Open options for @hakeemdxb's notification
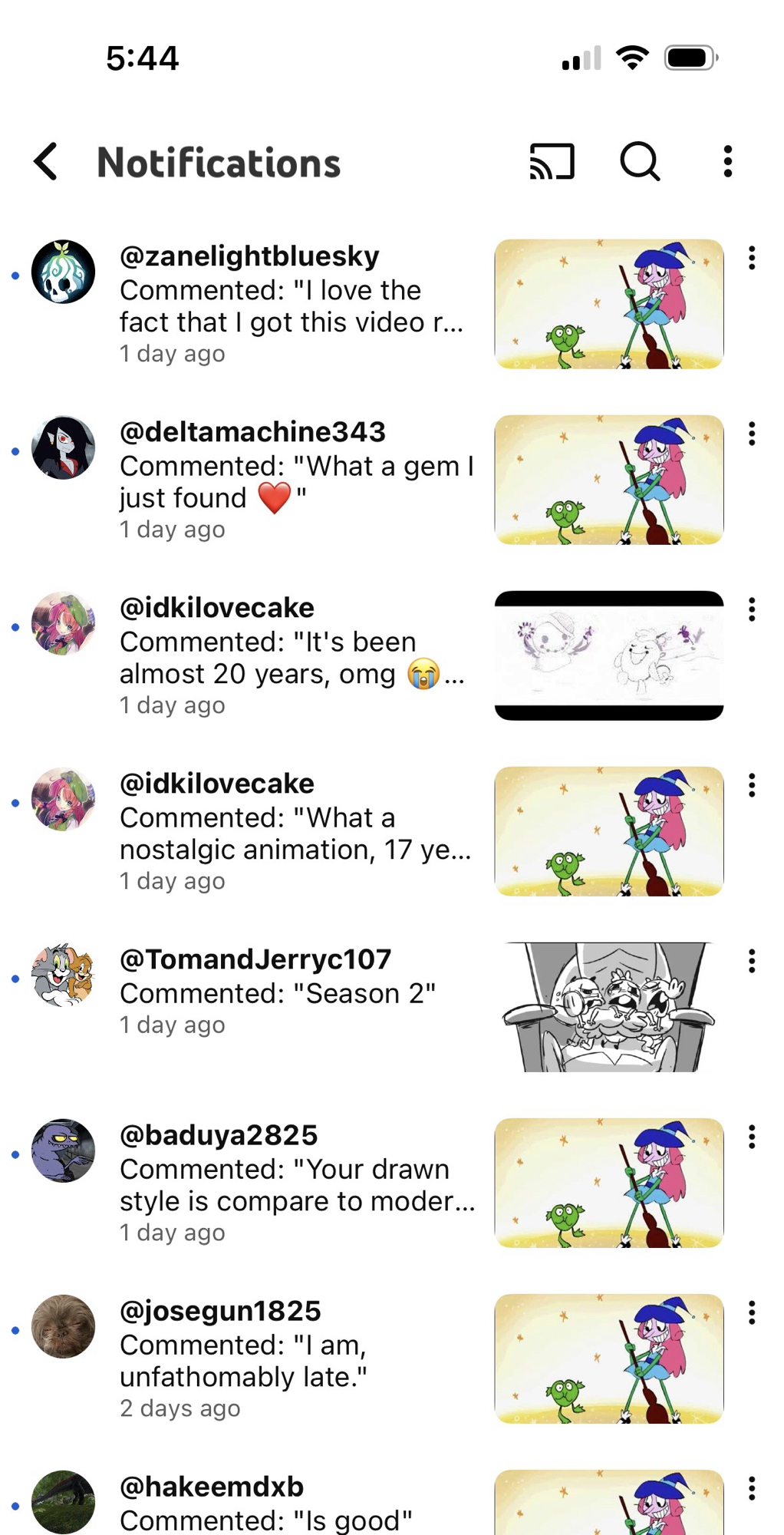This screenshot has width=784, height=1535. 752,1488
